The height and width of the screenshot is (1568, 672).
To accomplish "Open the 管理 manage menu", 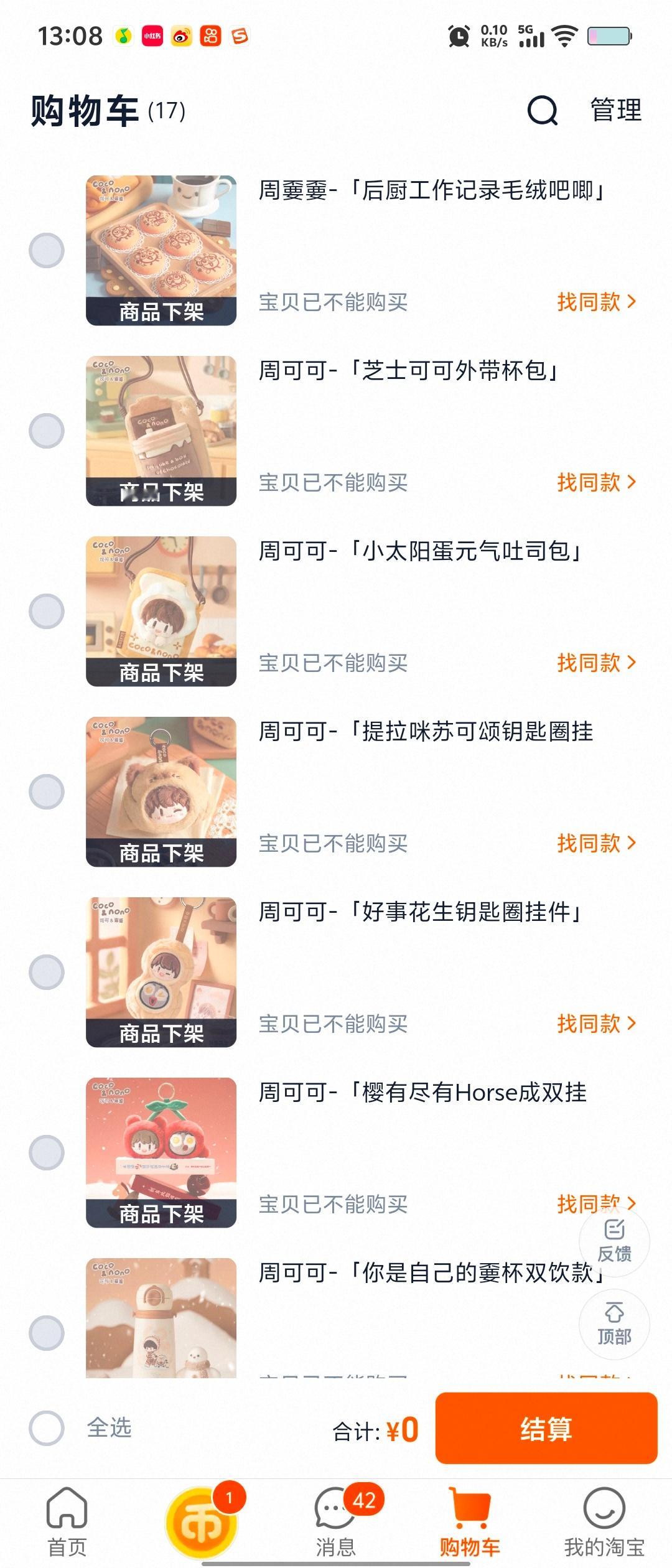I will (x=615, y=111).
